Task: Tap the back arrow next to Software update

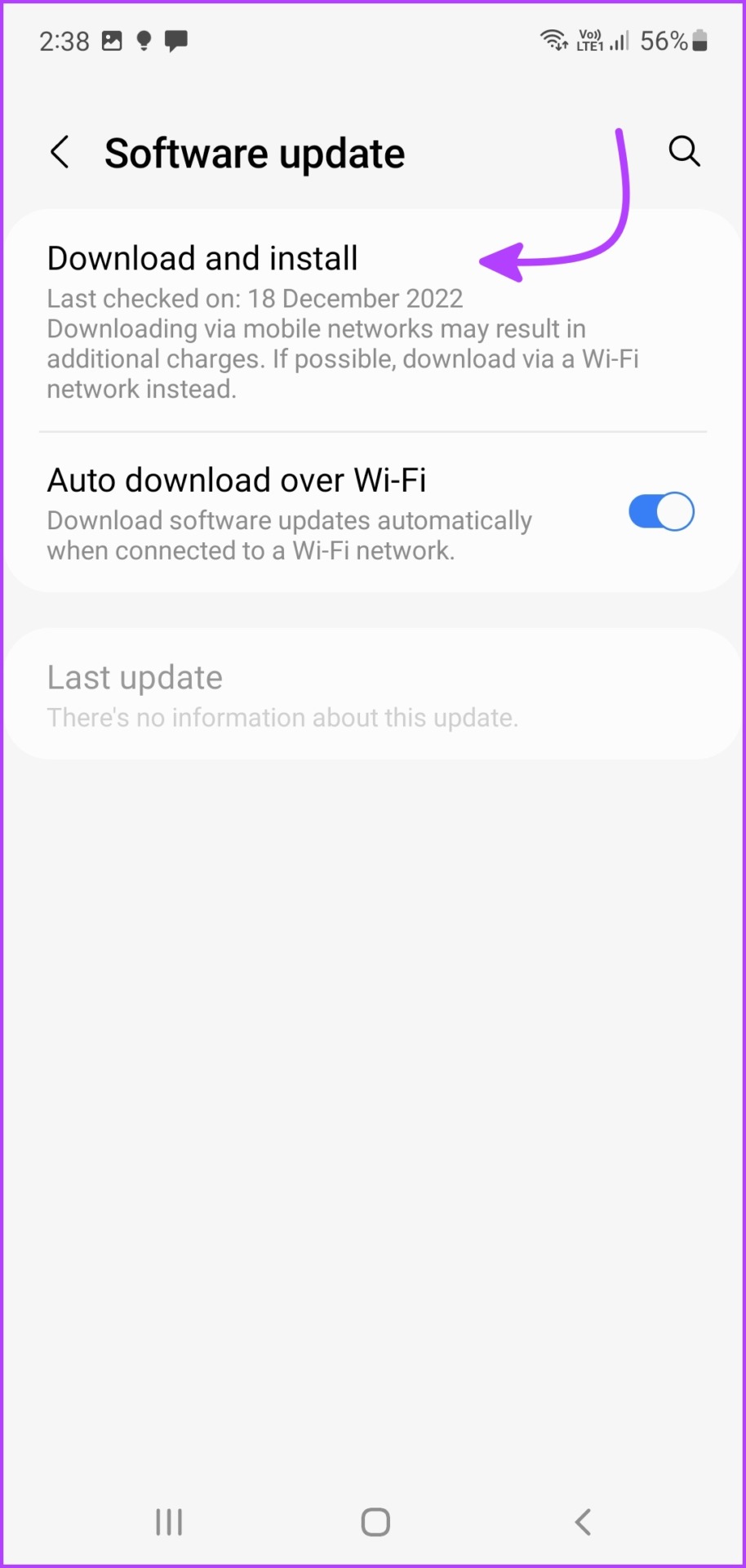Action: (60, 152)
